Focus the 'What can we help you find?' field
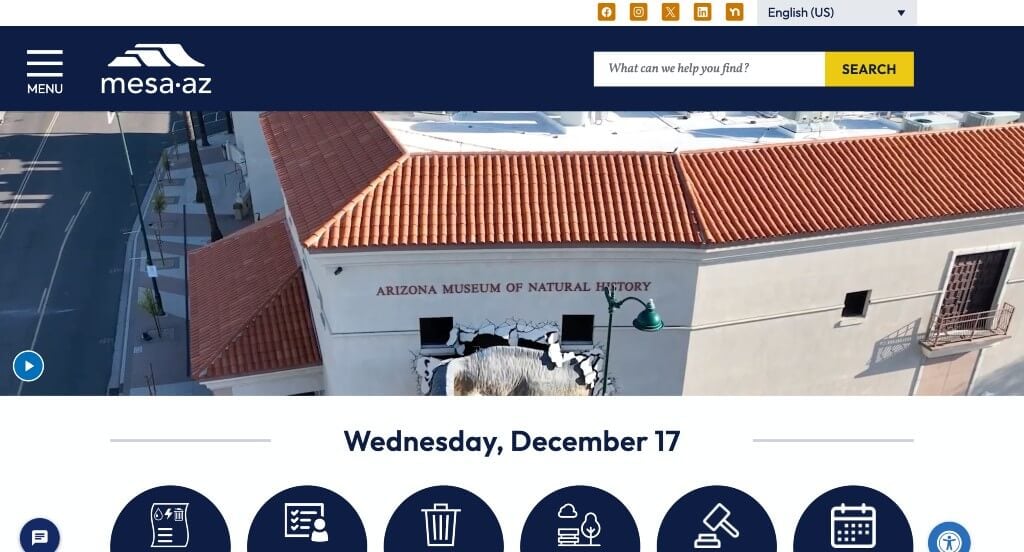Screen dimensions: 1024x552 (x=708, y=69)
